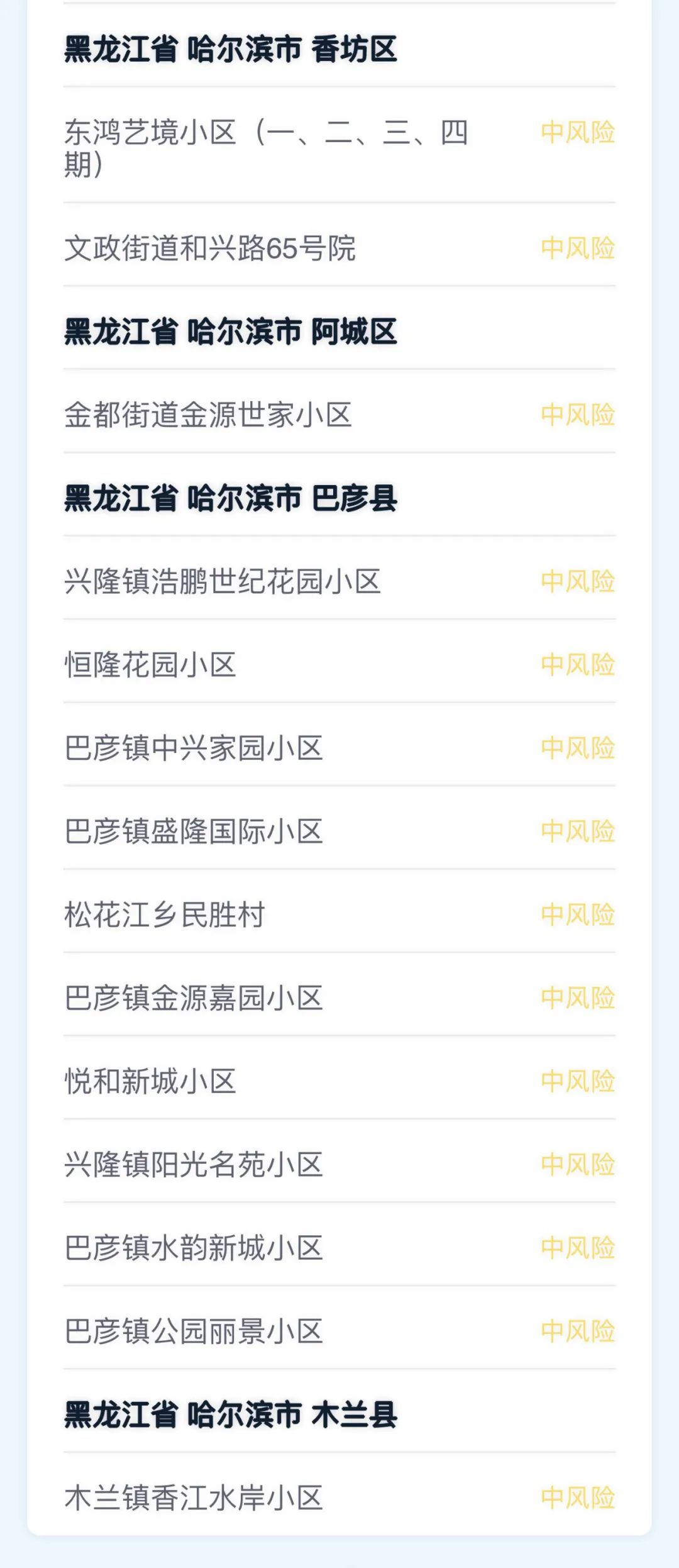Expand the 巴彦县 section header
The image size is (679, 1568).
click(x=233, y=499)
